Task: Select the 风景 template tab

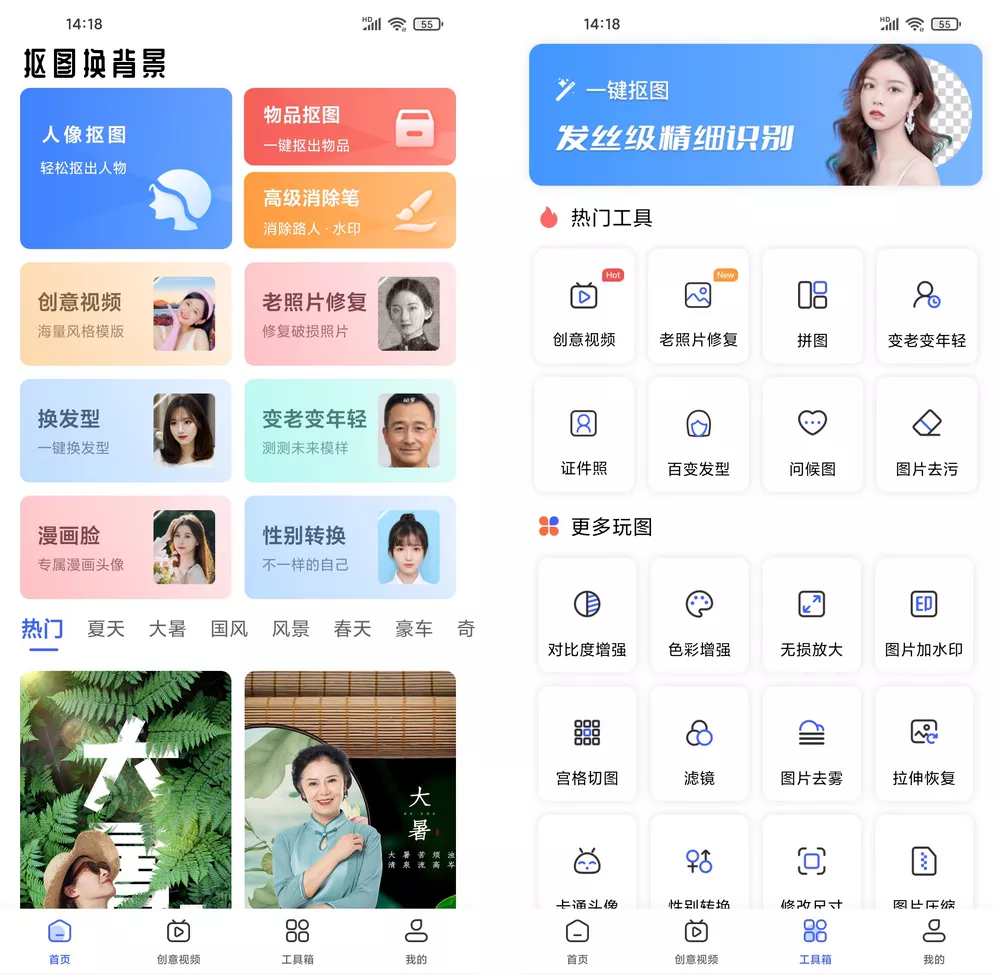Action: click(x=291, y=629)
